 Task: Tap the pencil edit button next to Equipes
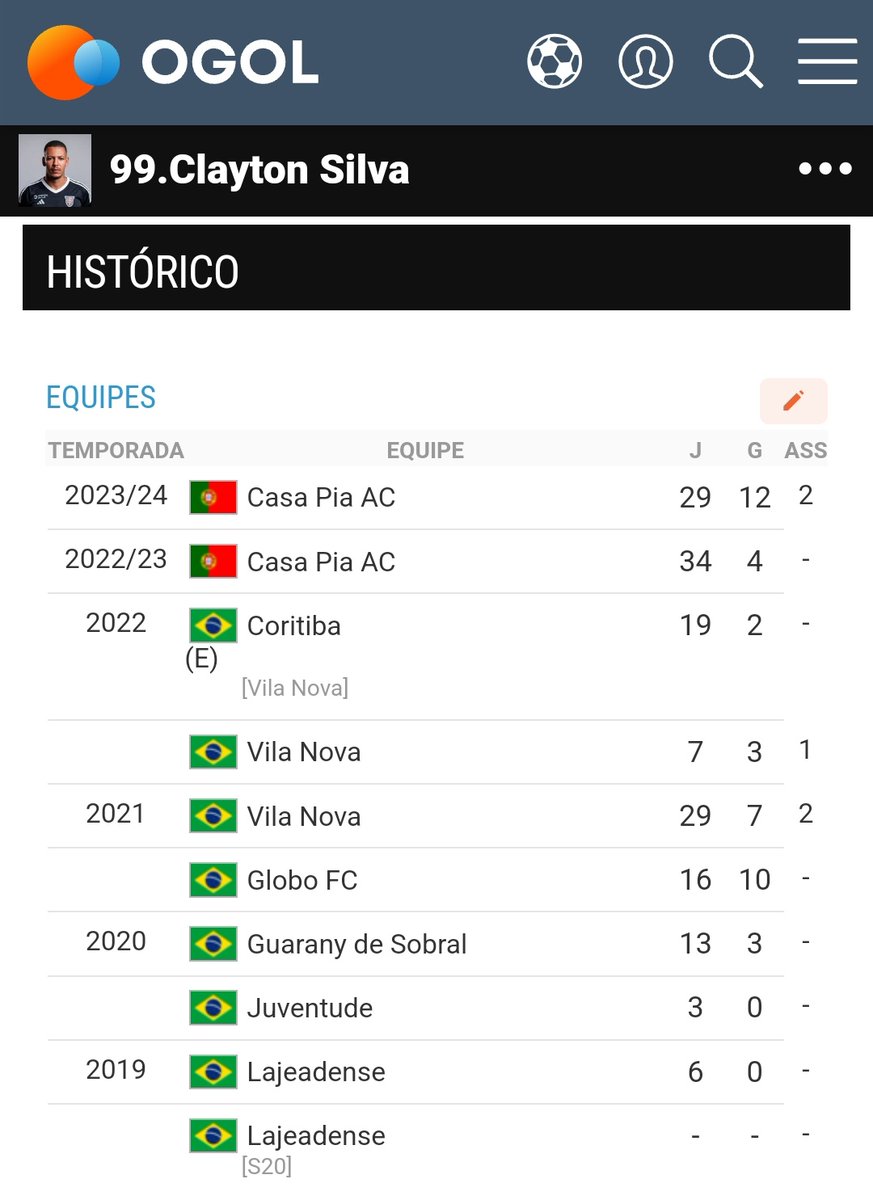coord(793,401)
